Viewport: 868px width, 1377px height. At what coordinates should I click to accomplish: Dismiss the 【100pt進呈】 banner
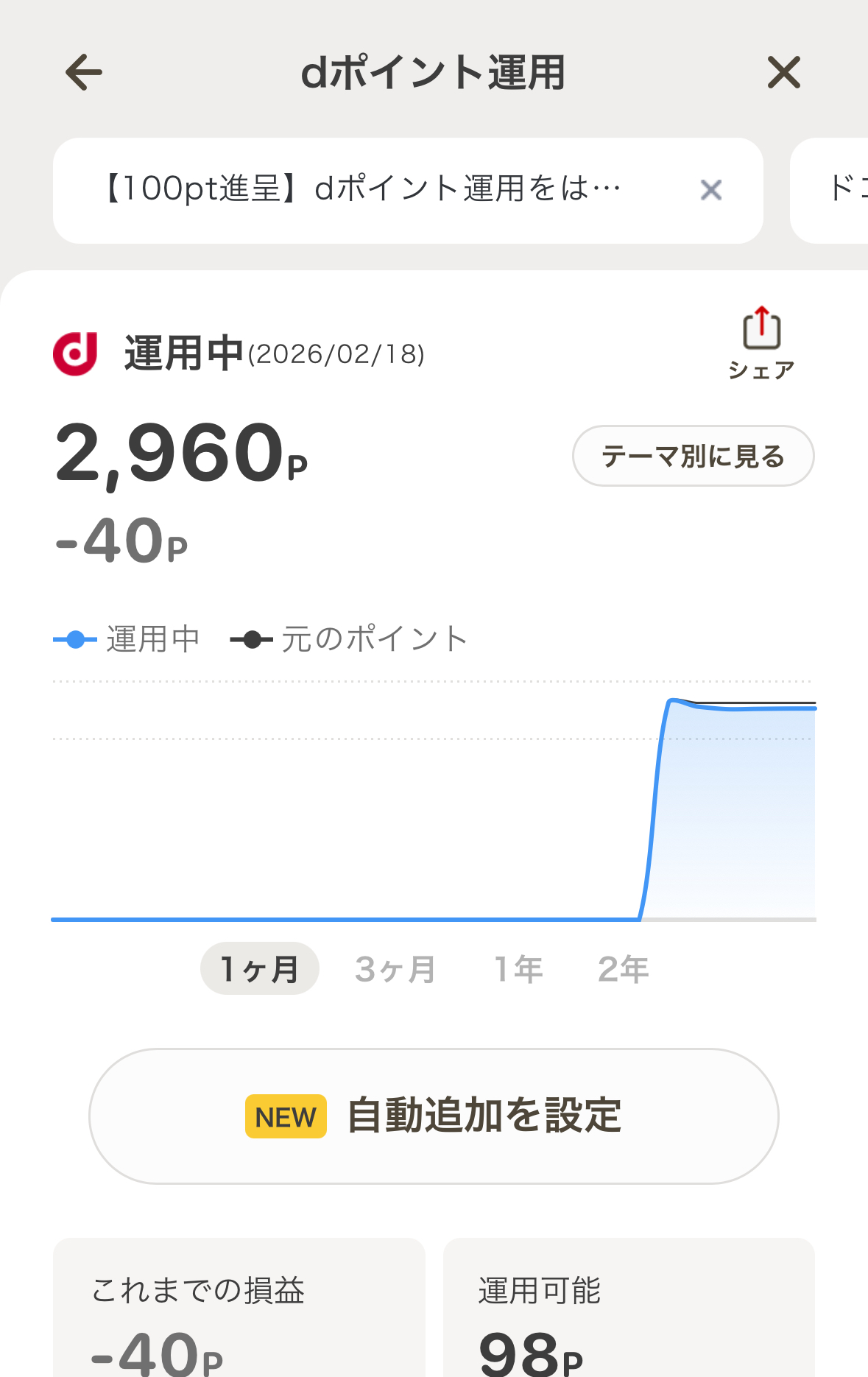pos(710,190)
